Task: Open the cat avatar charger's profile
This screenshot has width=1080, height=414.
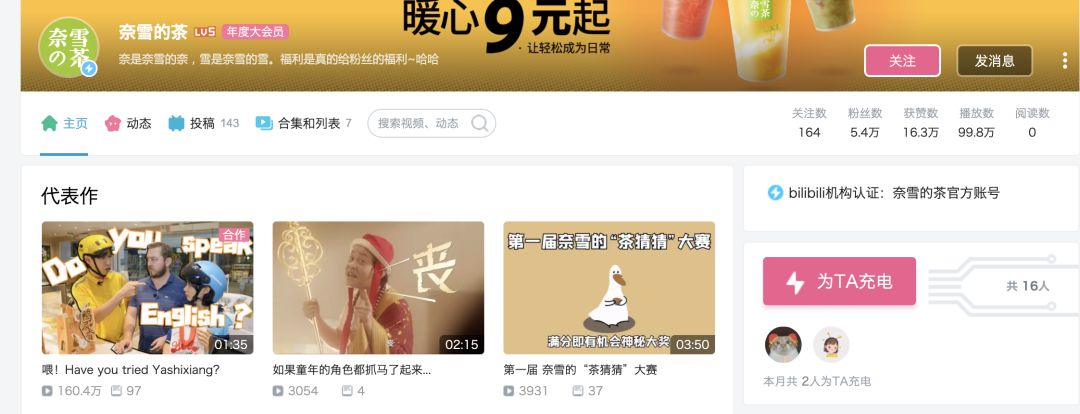Action: (x=783, y=345)
